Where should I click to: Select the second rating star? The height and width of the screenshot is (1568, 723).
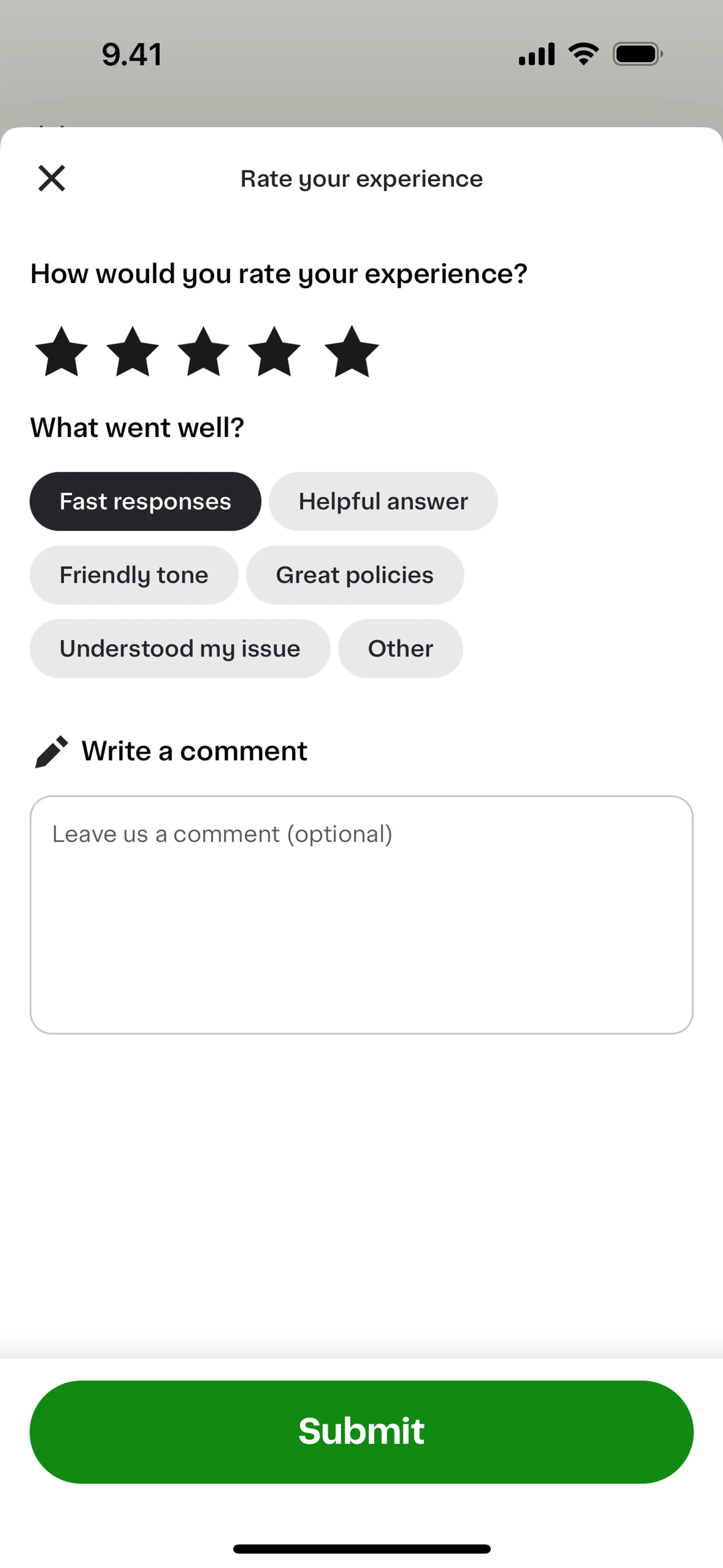132,352
